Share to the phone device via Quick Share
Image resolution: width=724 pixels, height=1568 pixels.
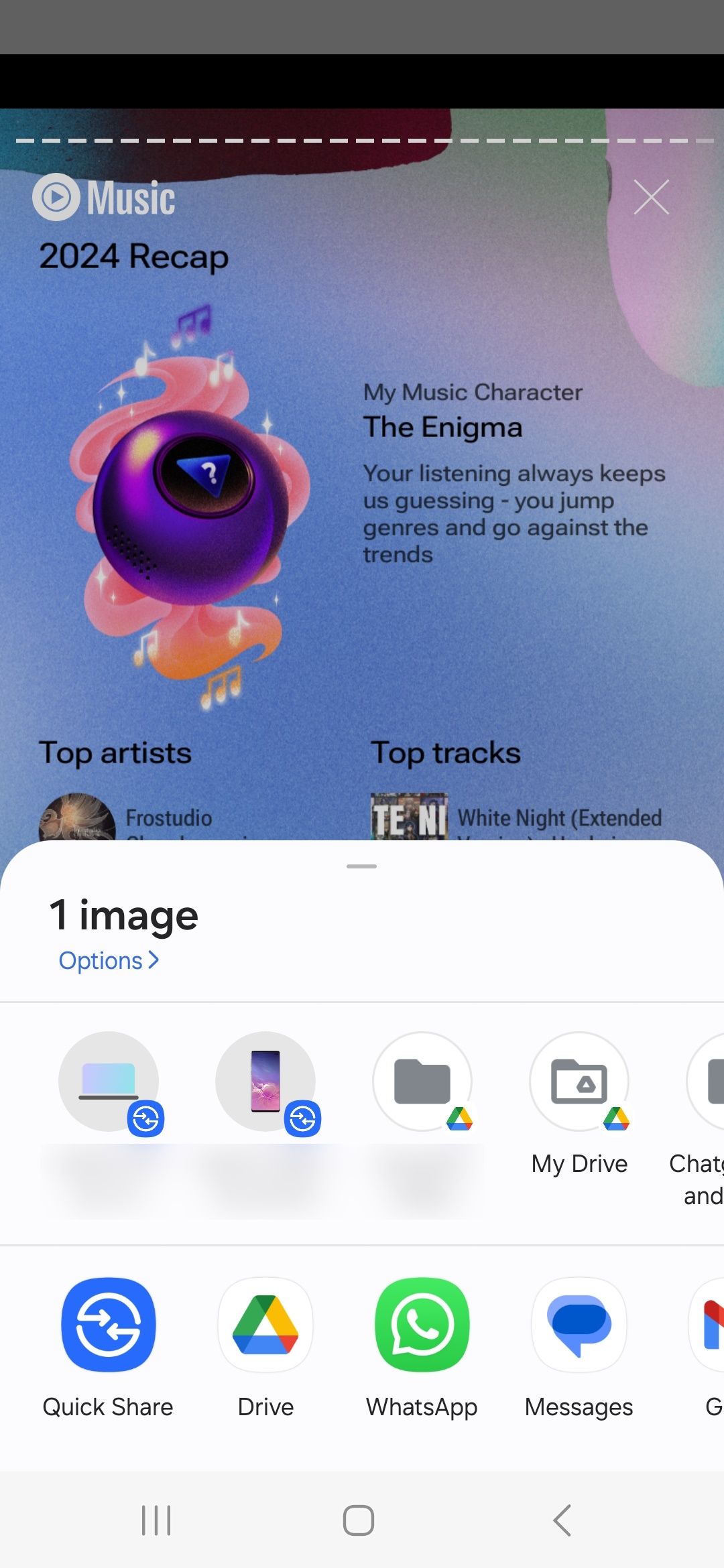tap(265, 1082)
